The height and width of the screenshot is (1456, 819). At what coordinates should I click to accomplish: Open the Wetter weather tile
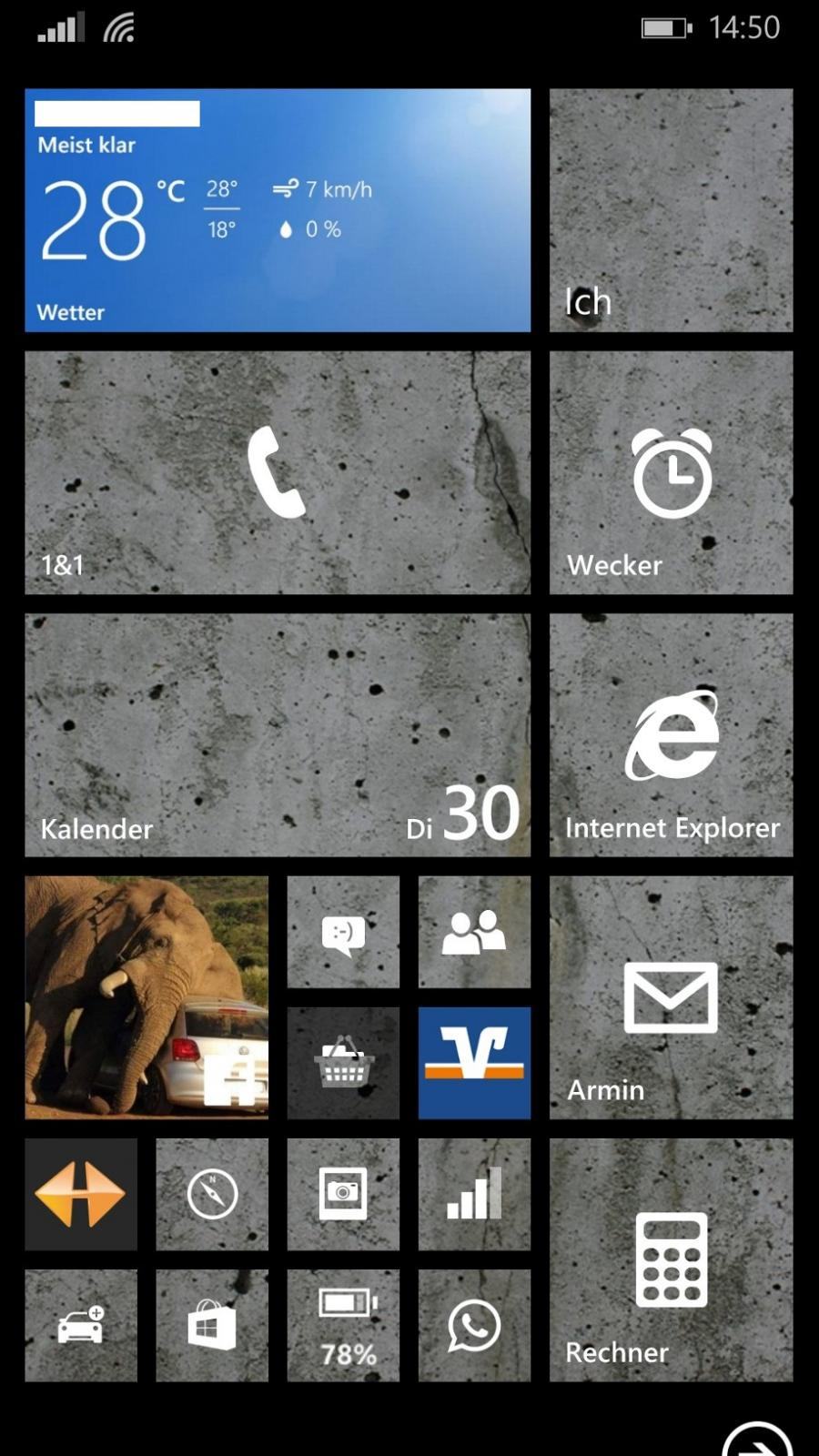pos(278,210)
